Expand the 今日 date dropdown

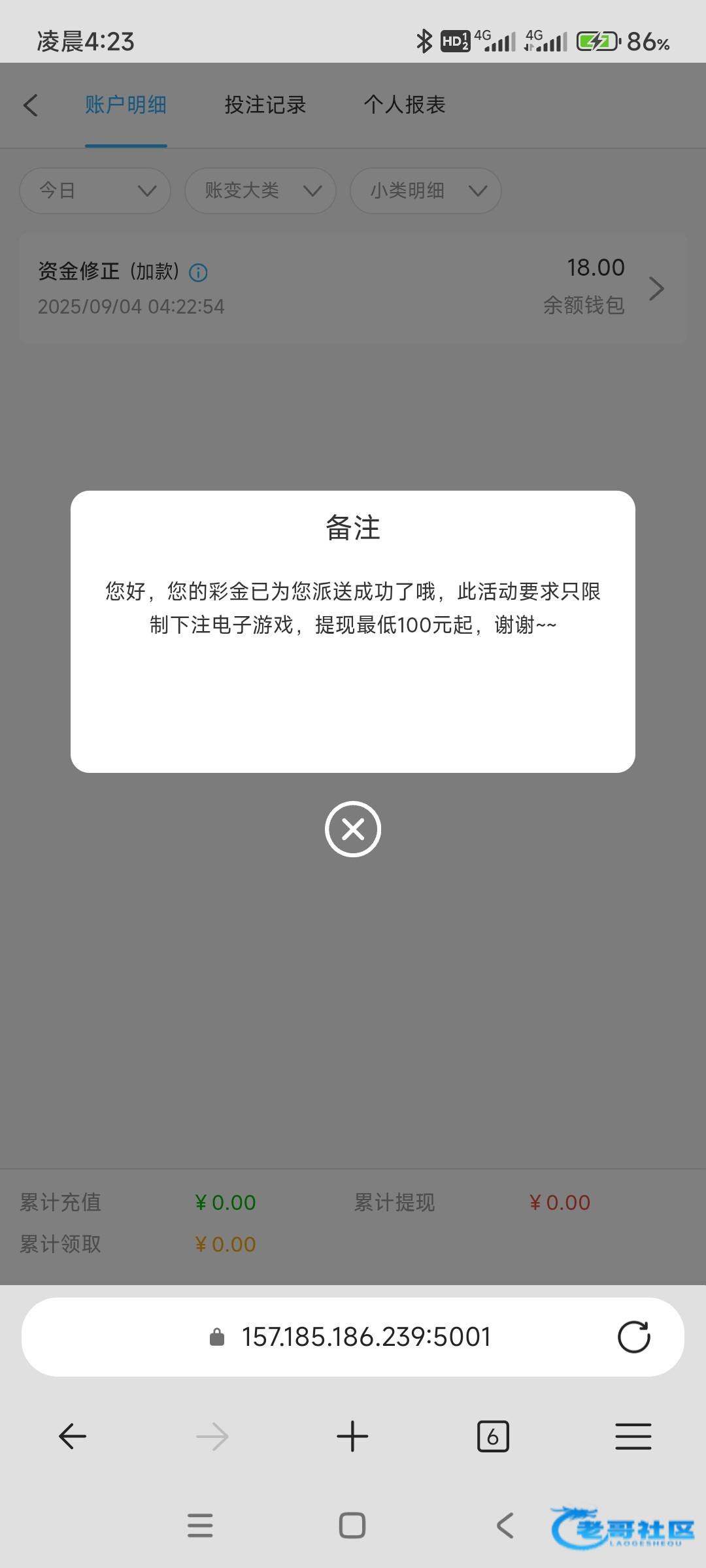(95, 191)
